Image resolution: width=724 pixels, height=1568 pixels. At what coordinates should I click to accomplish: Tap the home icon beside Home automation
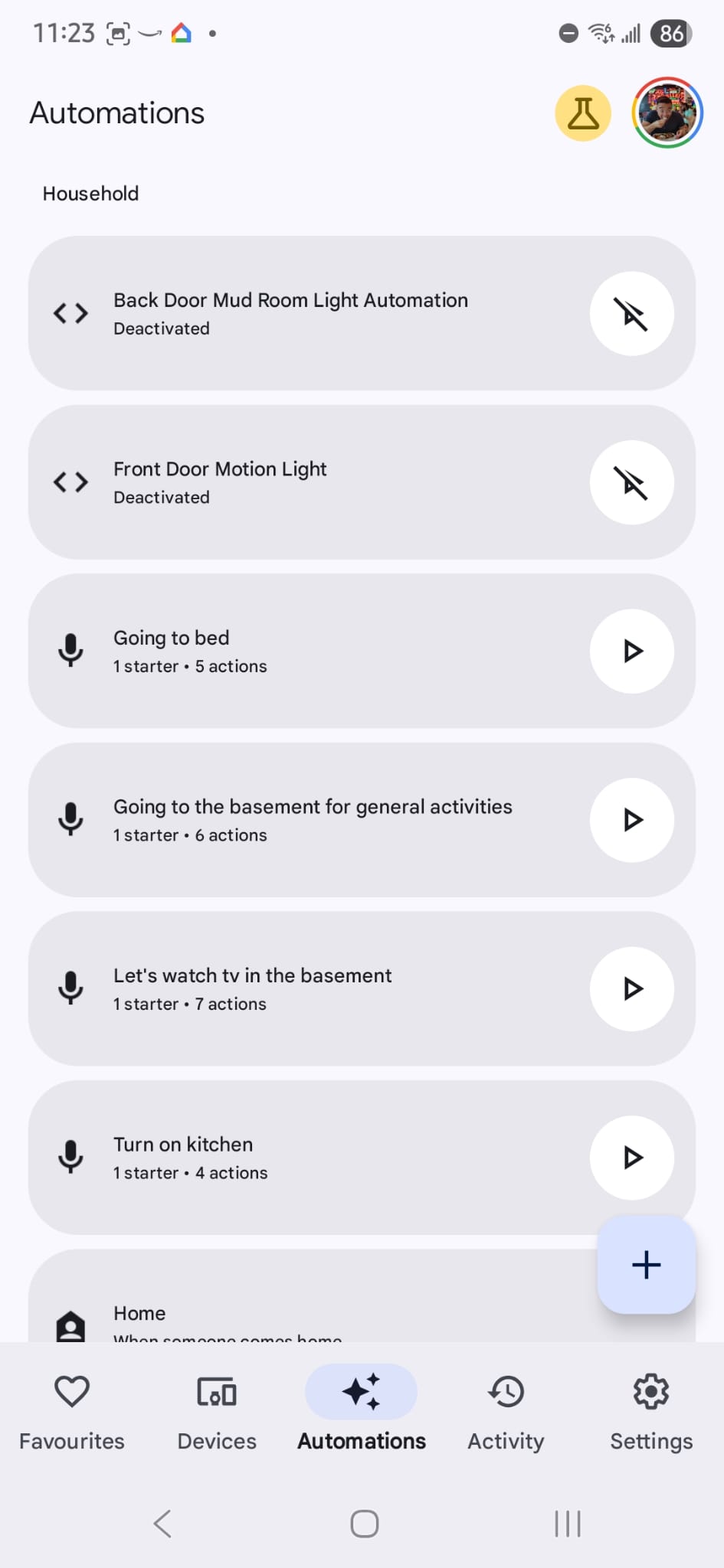tap(70, 1326)
